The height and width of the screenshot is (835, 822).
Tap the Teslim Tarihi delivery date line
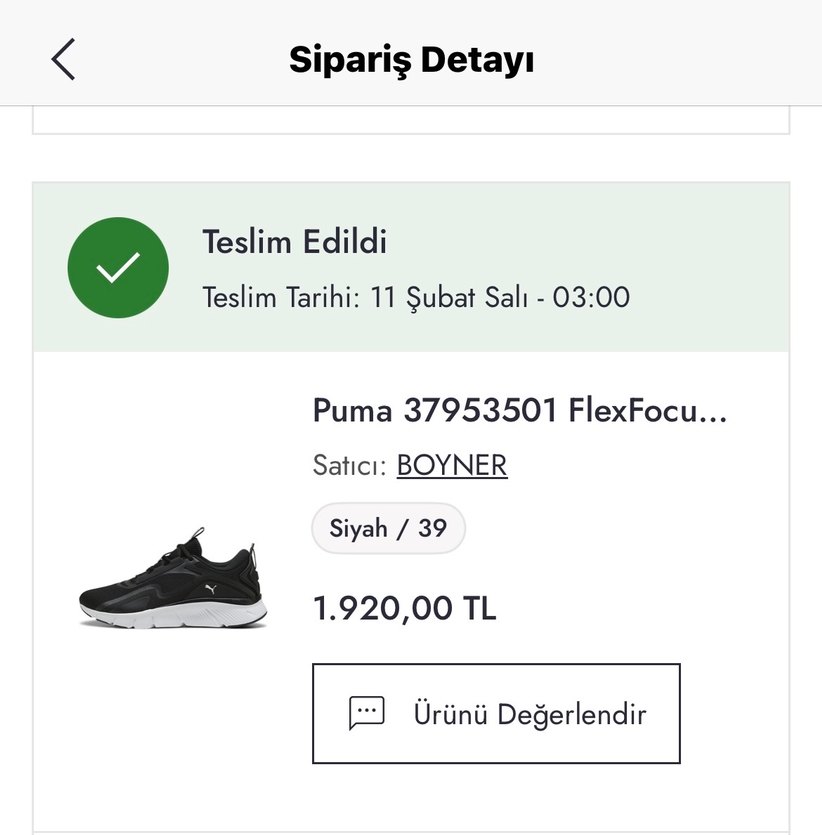[x=416, y=297]
